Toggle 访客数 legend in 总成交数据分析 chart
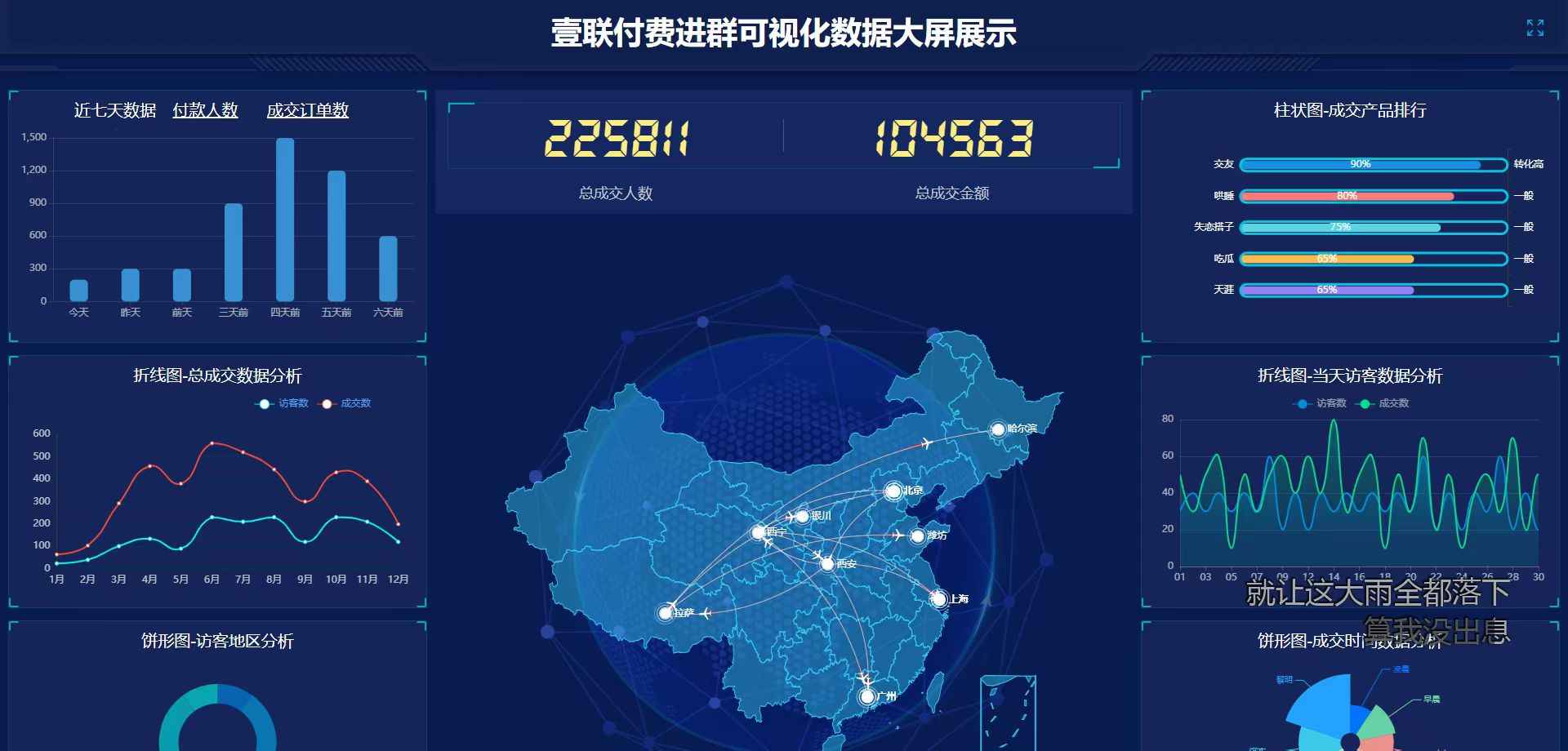This screenshot has width=1568, height=751. [282, 403]
